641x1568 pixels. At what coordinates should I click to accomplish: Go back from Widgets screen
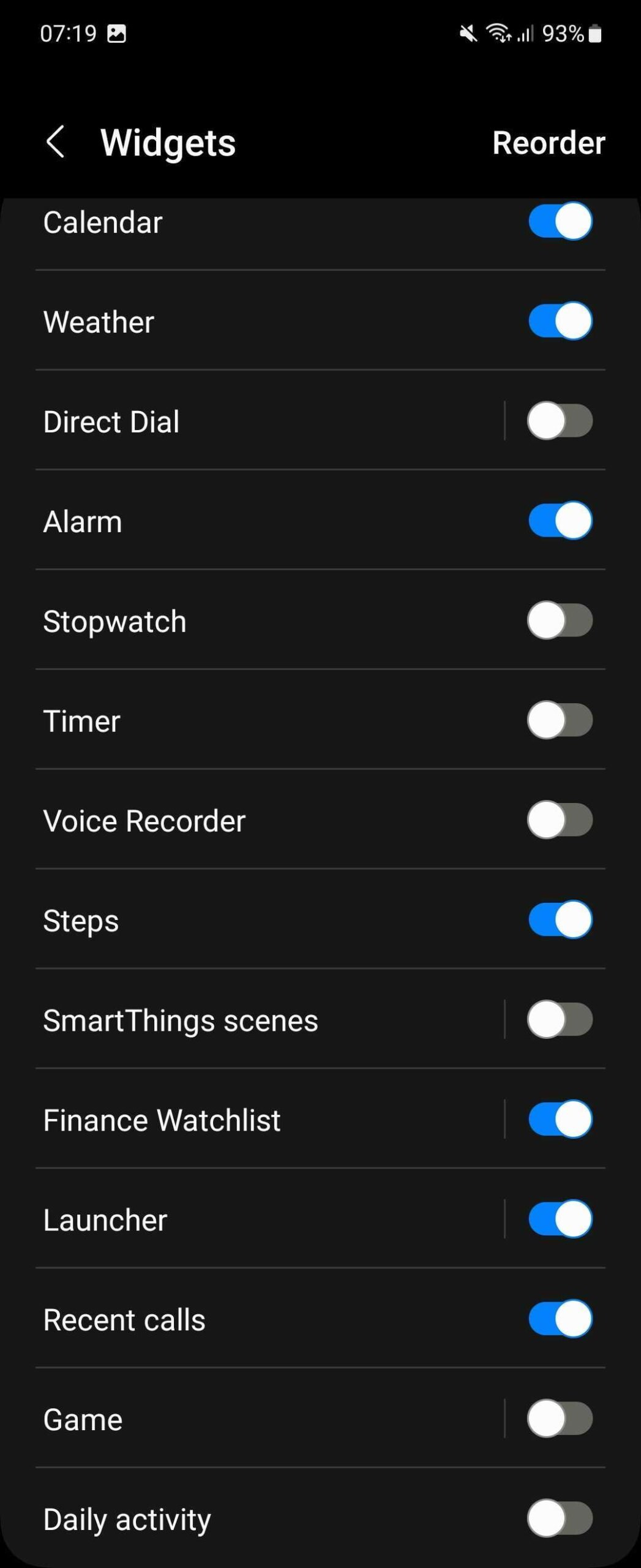coord(56,142)
